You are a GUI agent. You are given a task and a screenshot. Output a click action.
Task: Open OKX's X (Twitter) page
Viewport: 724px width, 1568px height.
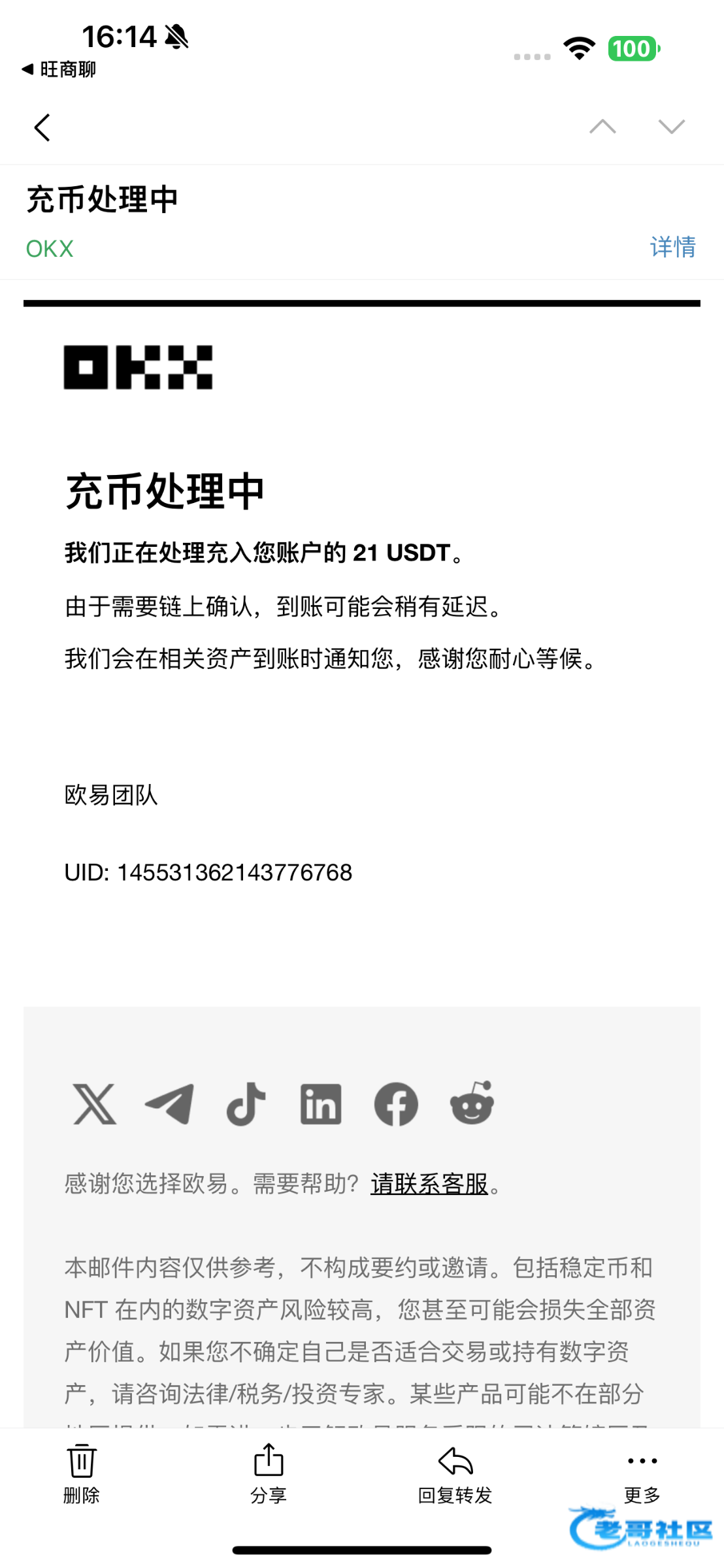tap(95, 1104)
